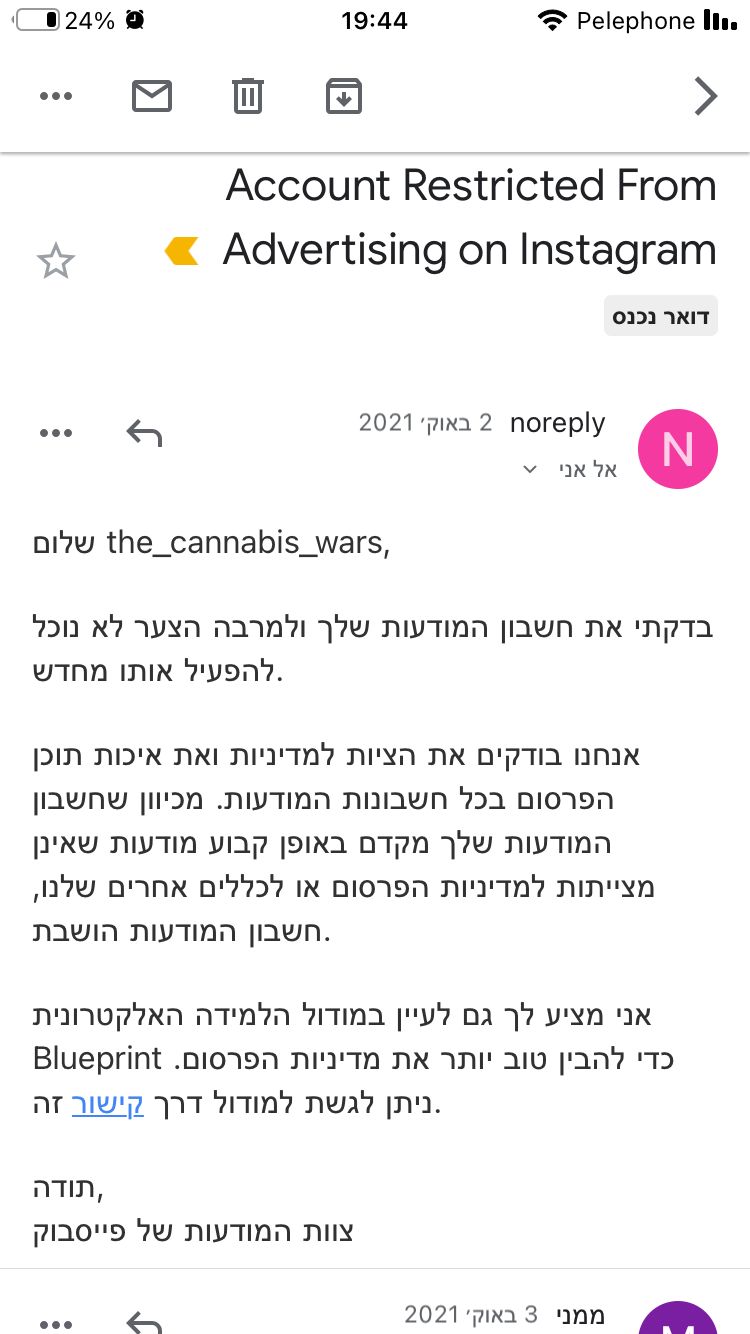
Task: Star the Account Restricted email
Action: tap(56, 262)
